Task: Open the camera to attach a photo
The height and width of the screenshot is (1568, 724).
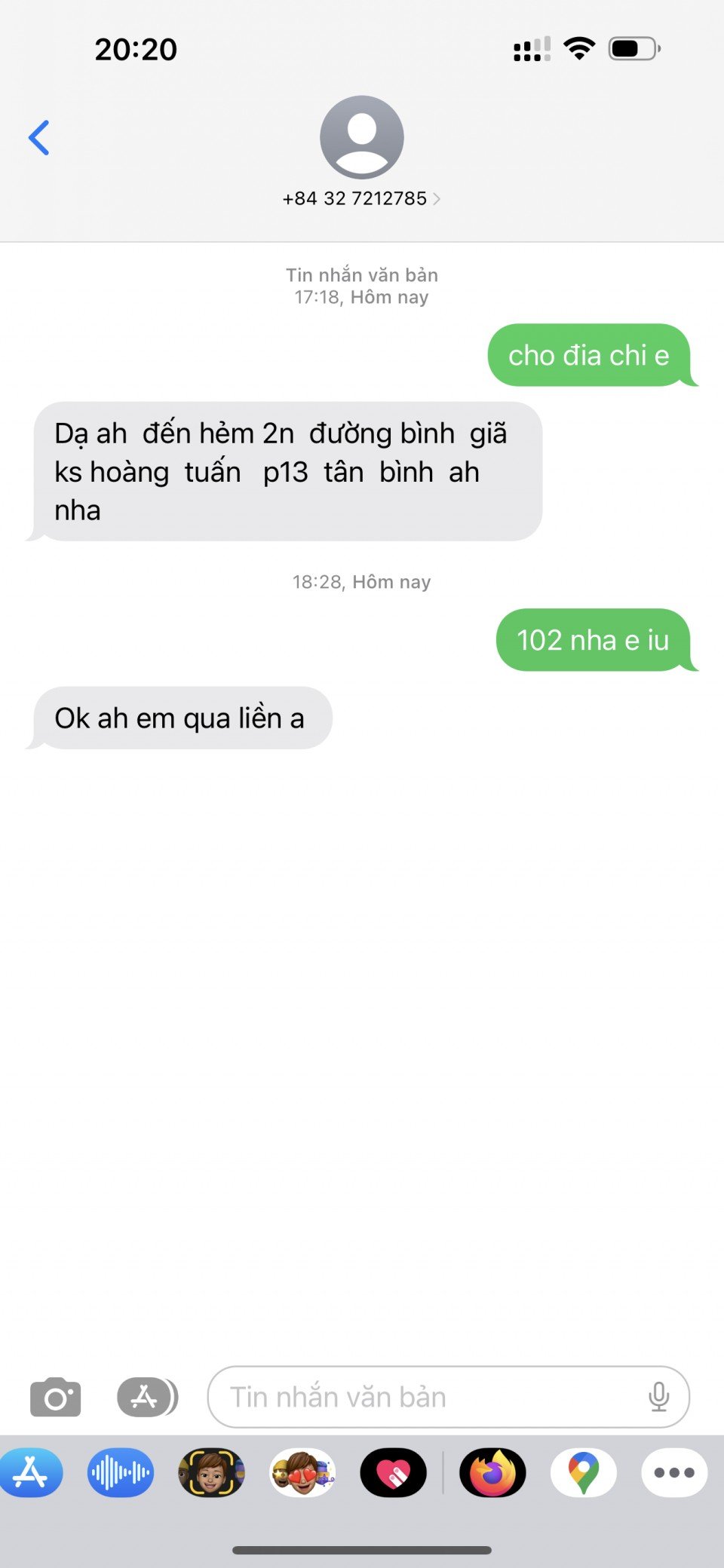Action: pos(55,1398)
